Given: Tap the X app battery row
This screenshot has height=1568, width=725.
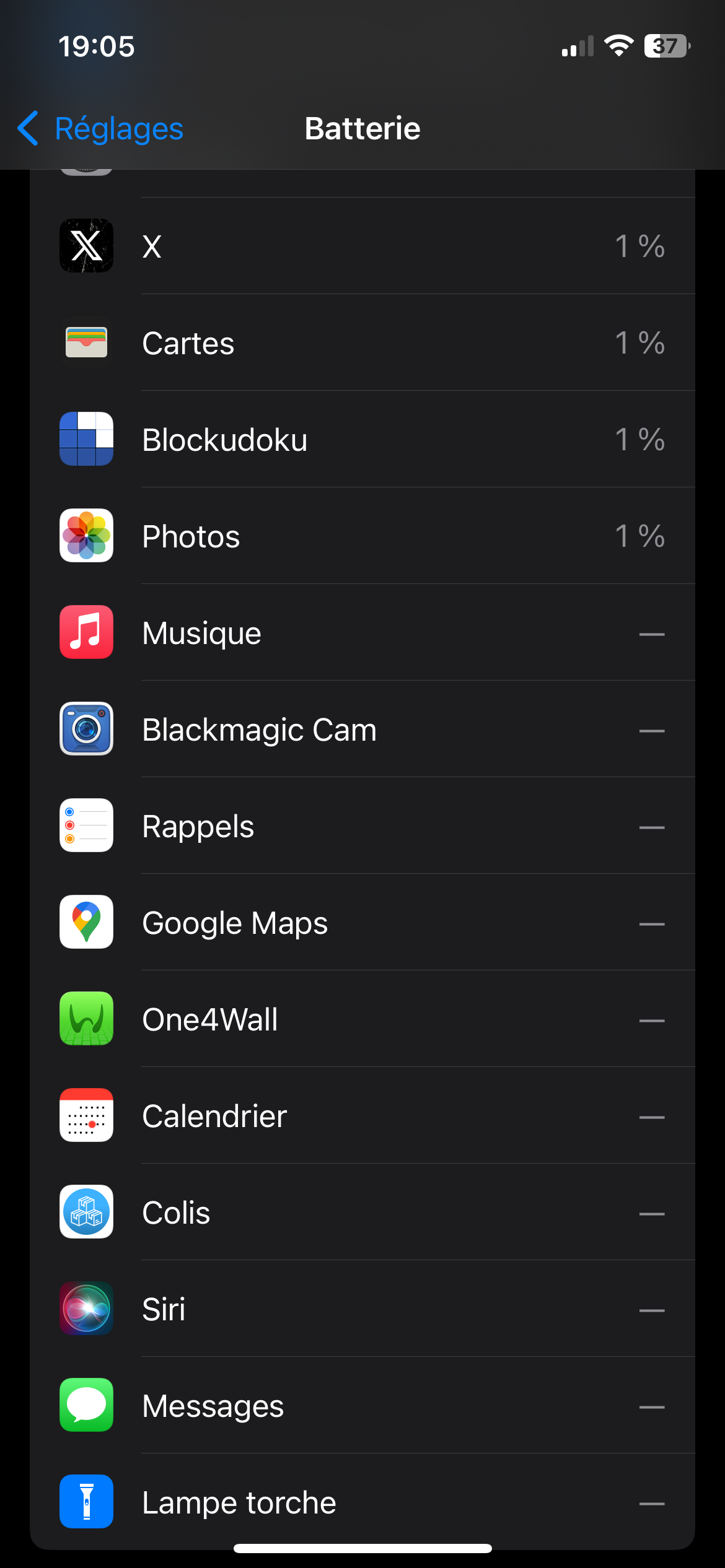Looking at the screenshot, I should point(362,246).
